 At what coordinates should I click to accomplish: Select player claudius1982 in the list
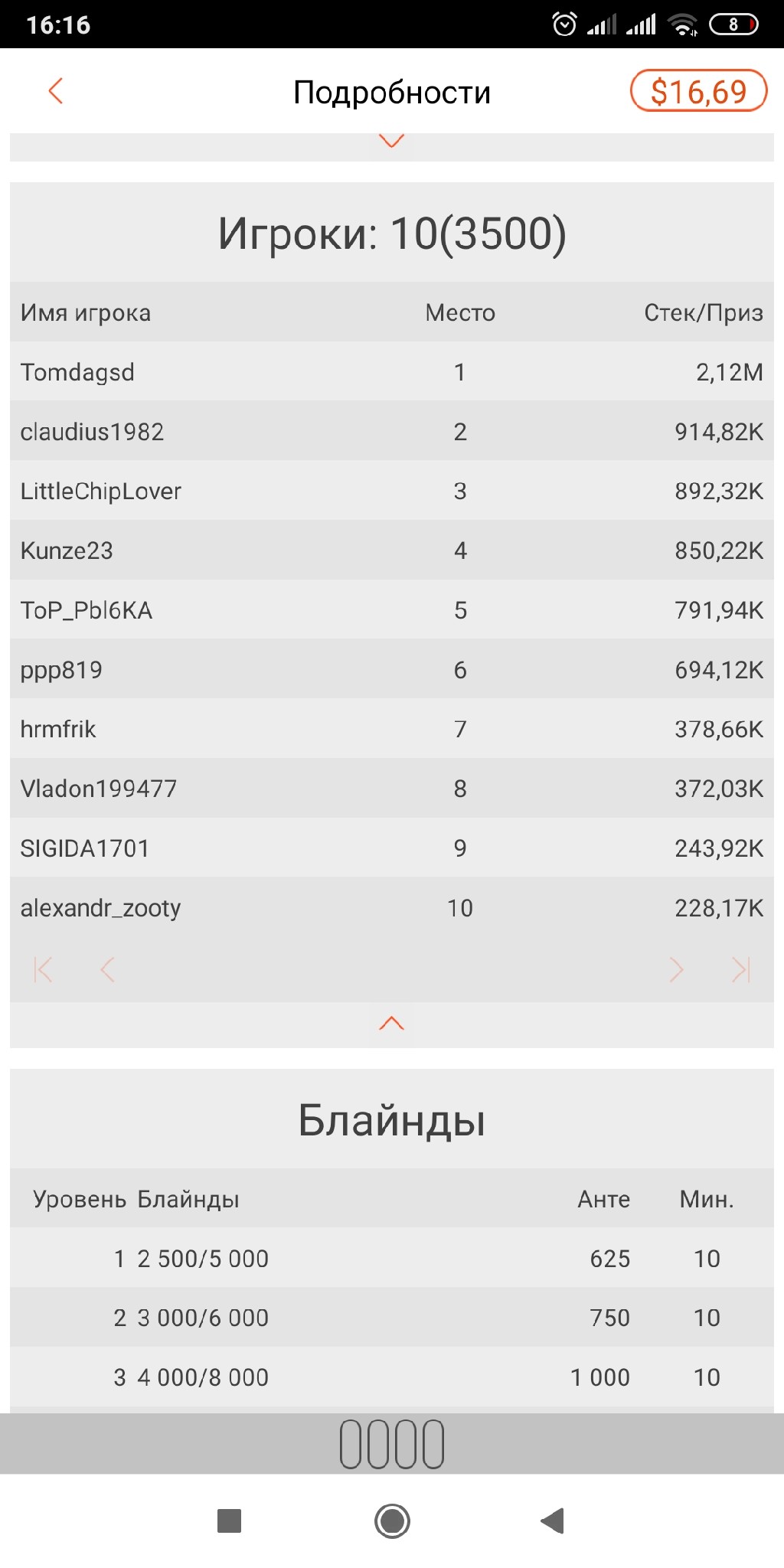pyautogui.click(x=392, y=432)
